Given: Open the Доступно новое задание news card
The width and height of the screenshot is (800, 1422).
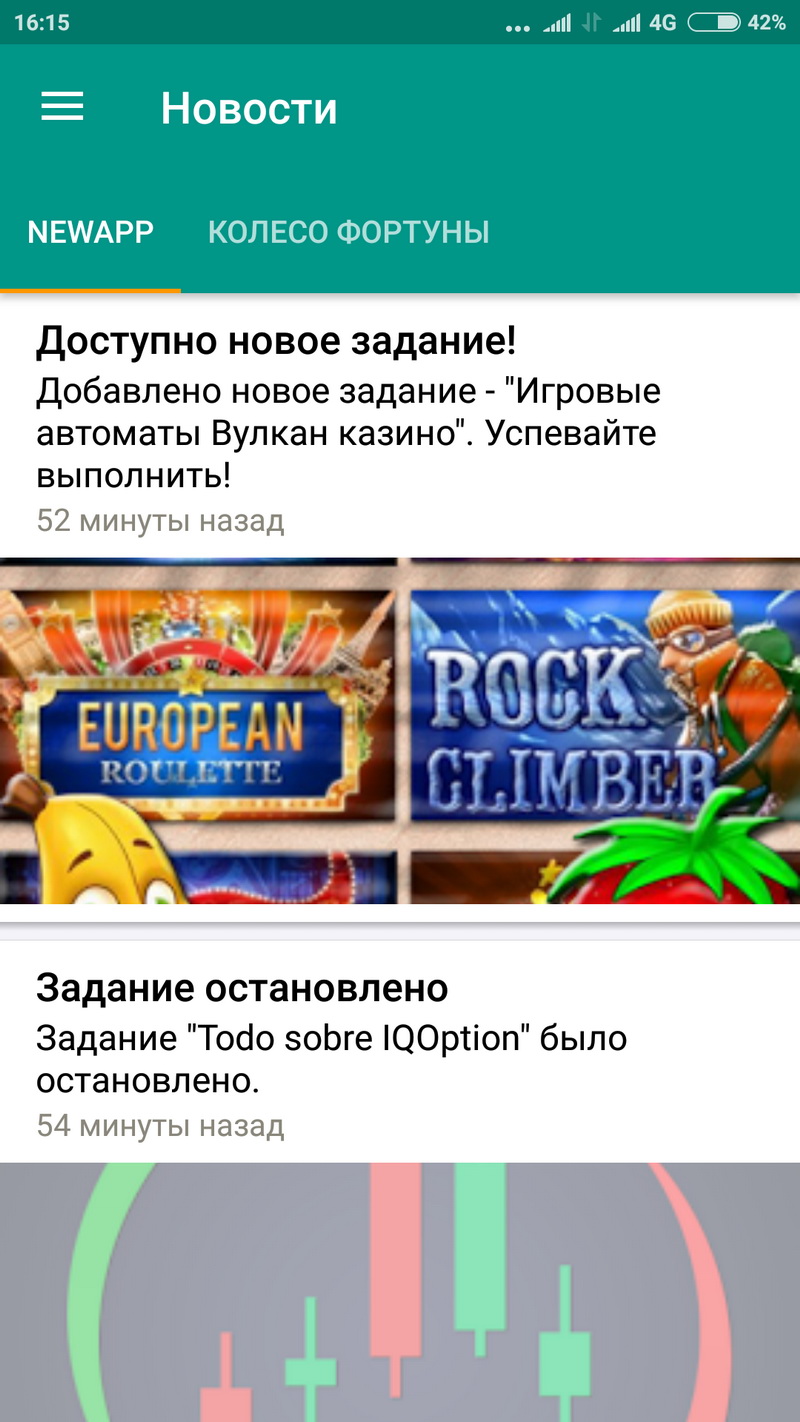Looking at the screenshot, I should click(x=400, y=430).
